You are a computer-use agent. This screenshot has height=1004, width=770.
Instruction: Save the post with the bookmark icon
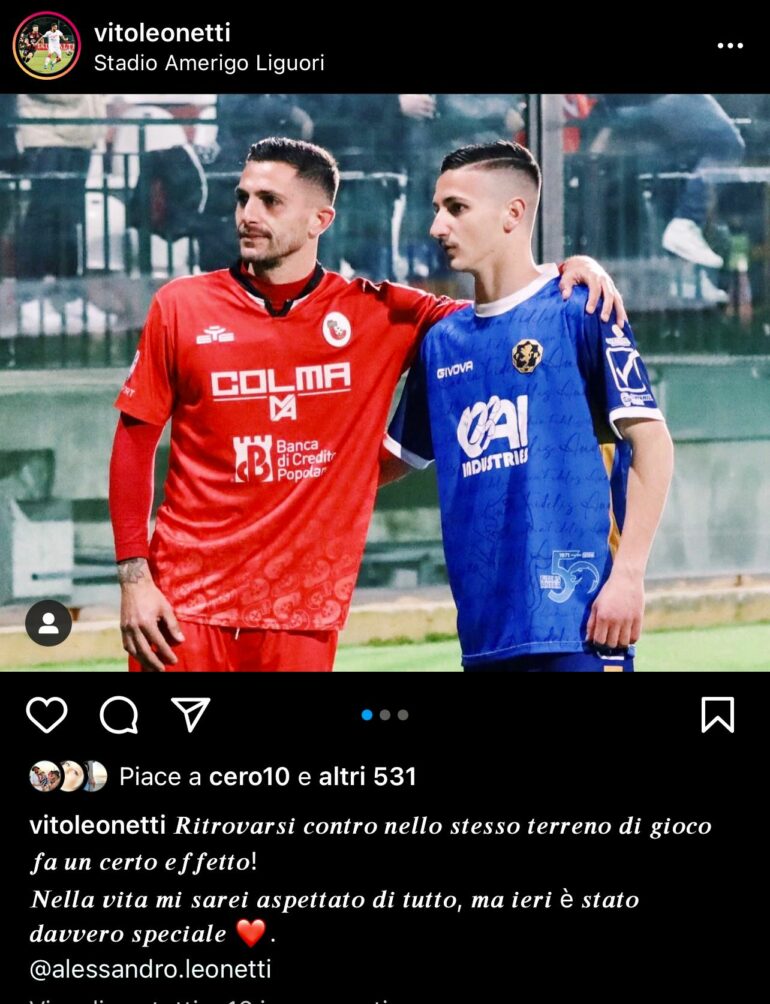click(x=717, y=715)
